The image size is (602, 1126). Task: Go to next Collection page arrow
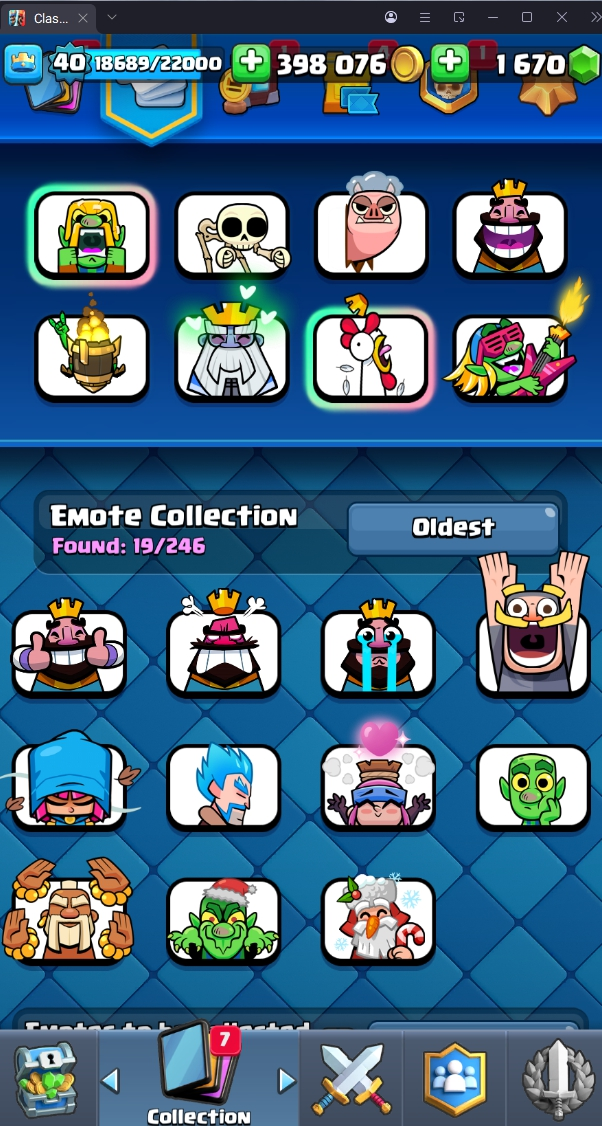pos(287,1081)
